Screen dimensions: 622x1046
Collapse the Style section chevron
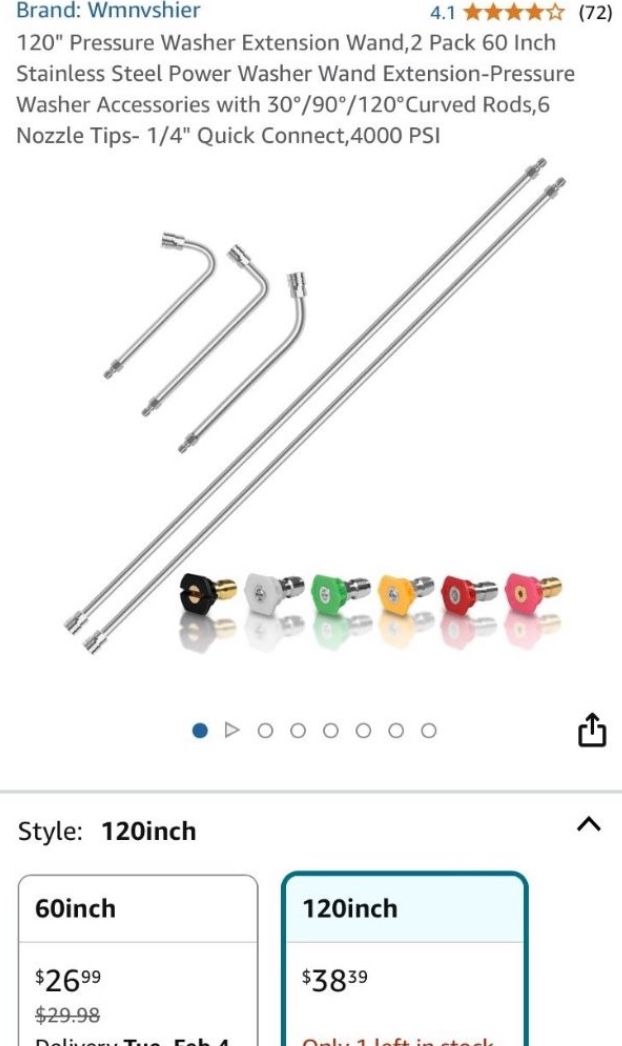click(x=589, y=825)
